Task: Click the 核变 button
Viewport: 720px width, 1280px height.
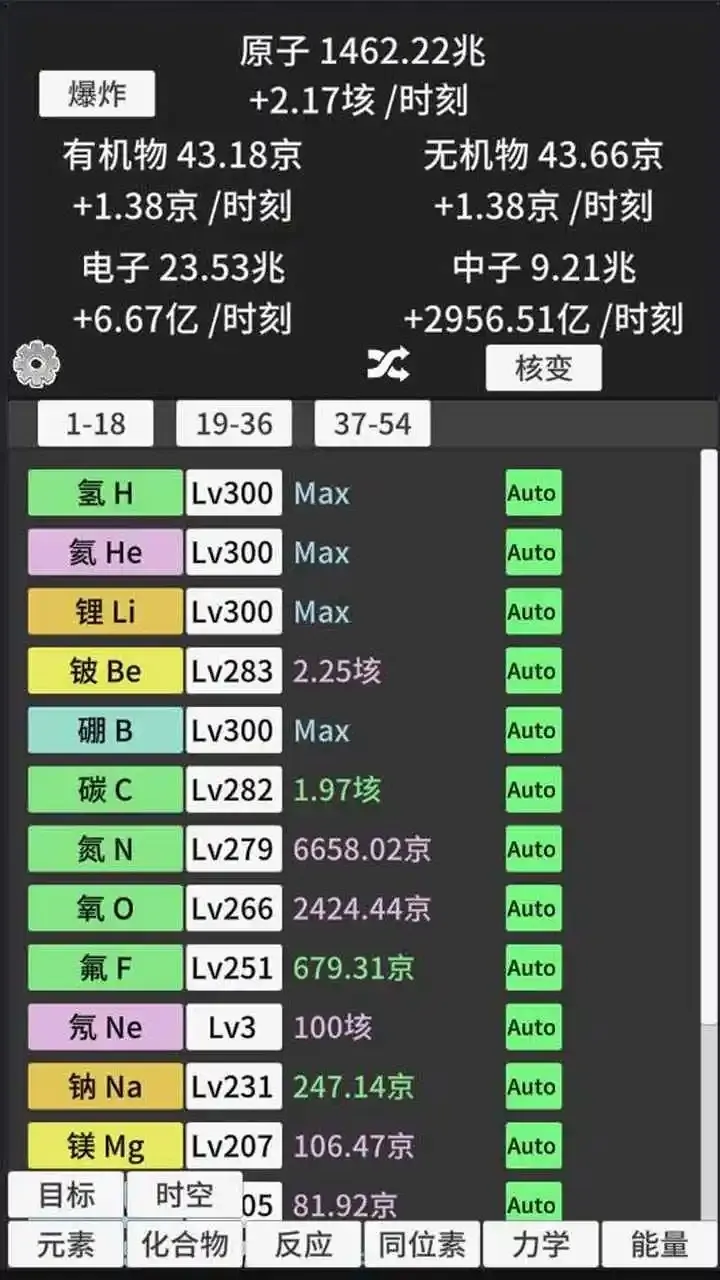Action: (543, 366)
